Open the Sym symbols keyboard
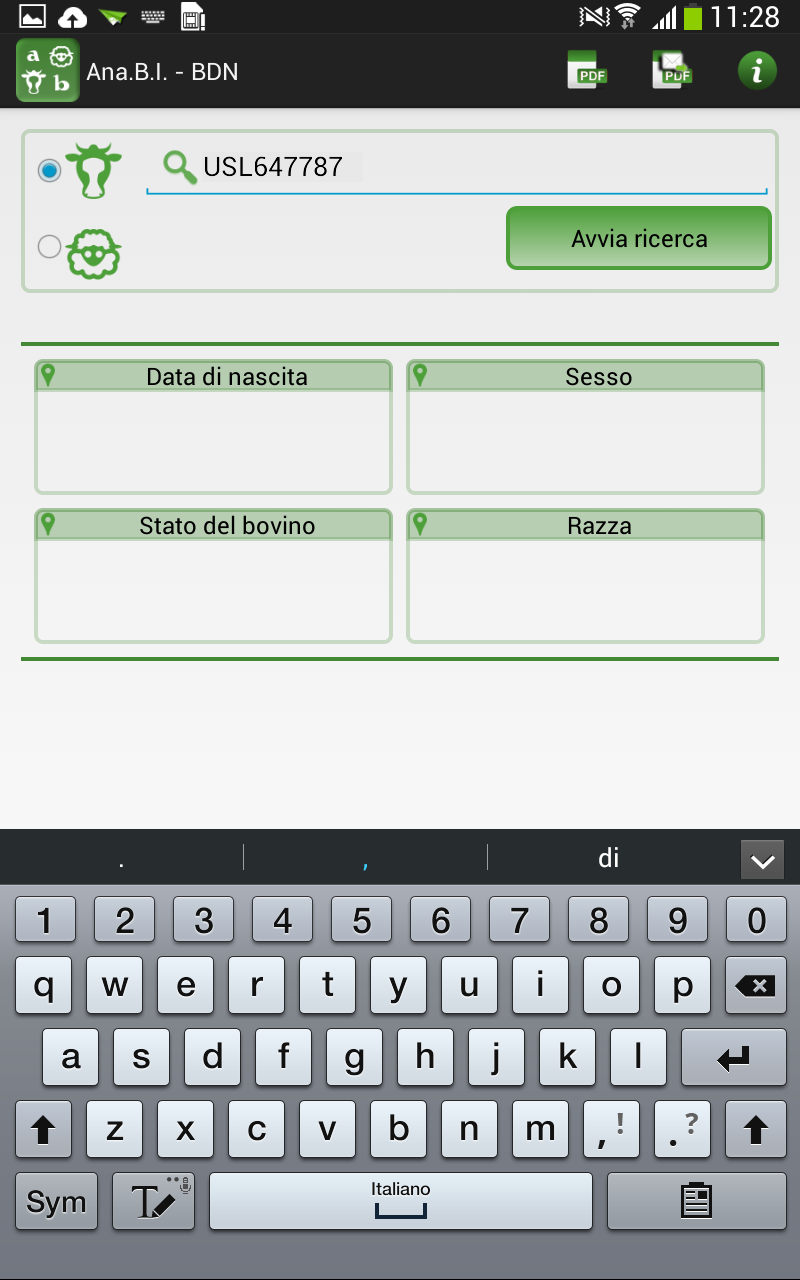 pos(56,1202)
